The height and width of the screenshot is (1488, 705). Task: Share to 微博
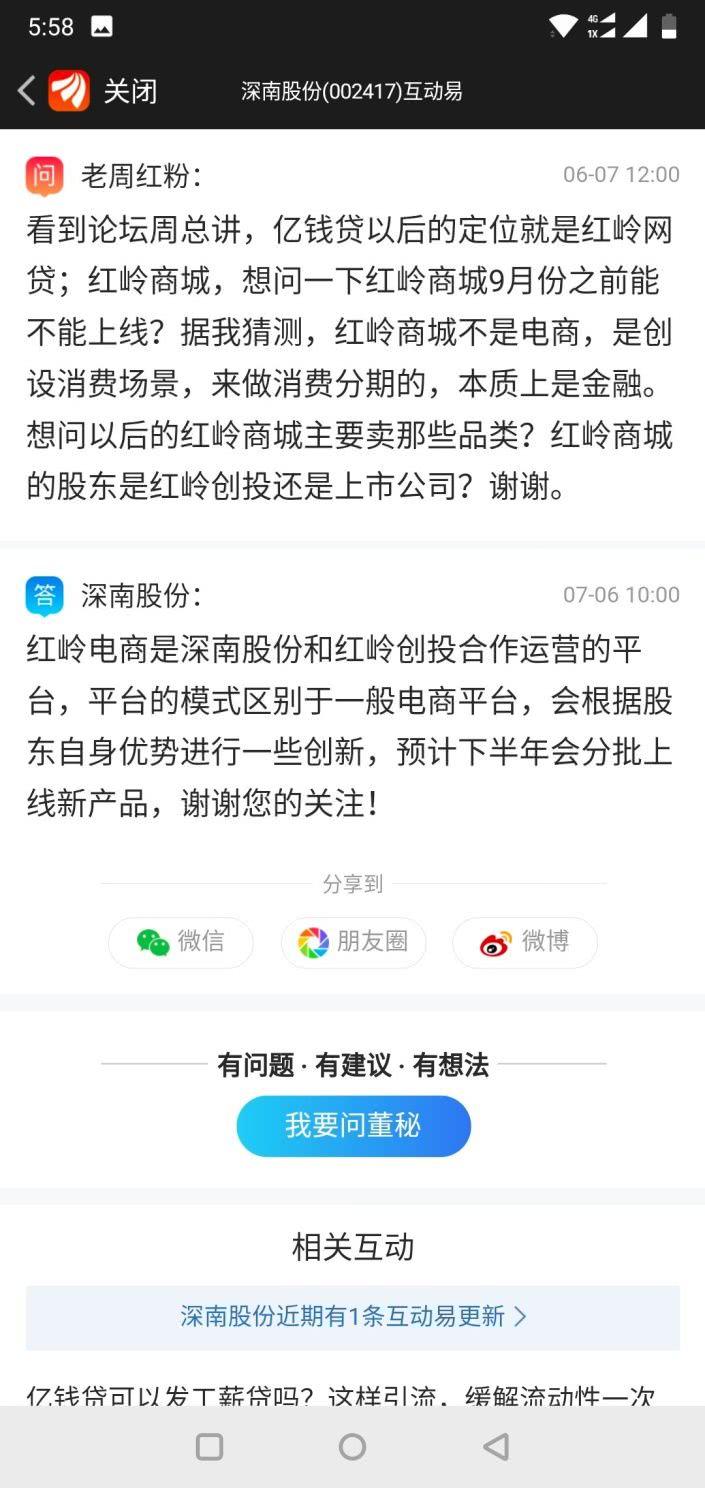(x=525, y=942)
